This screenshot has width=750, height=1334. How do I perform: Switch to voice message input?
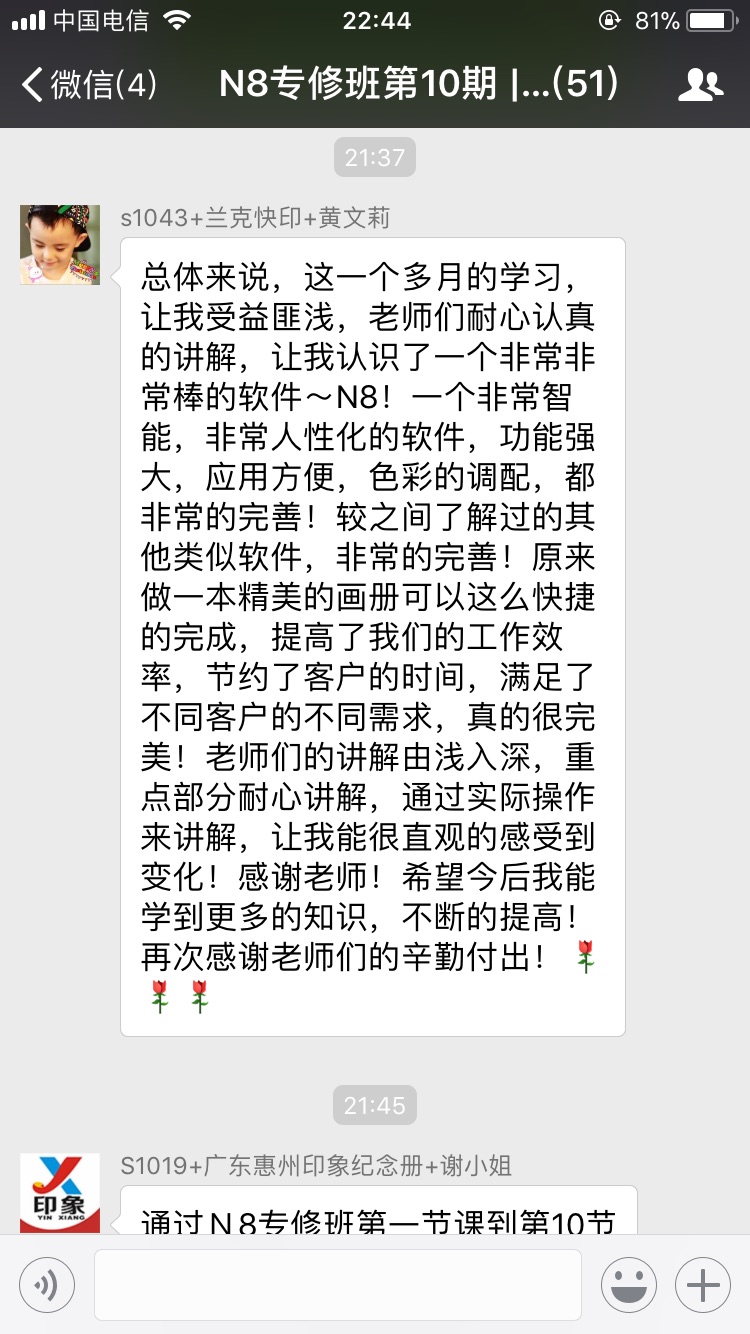47,1285
